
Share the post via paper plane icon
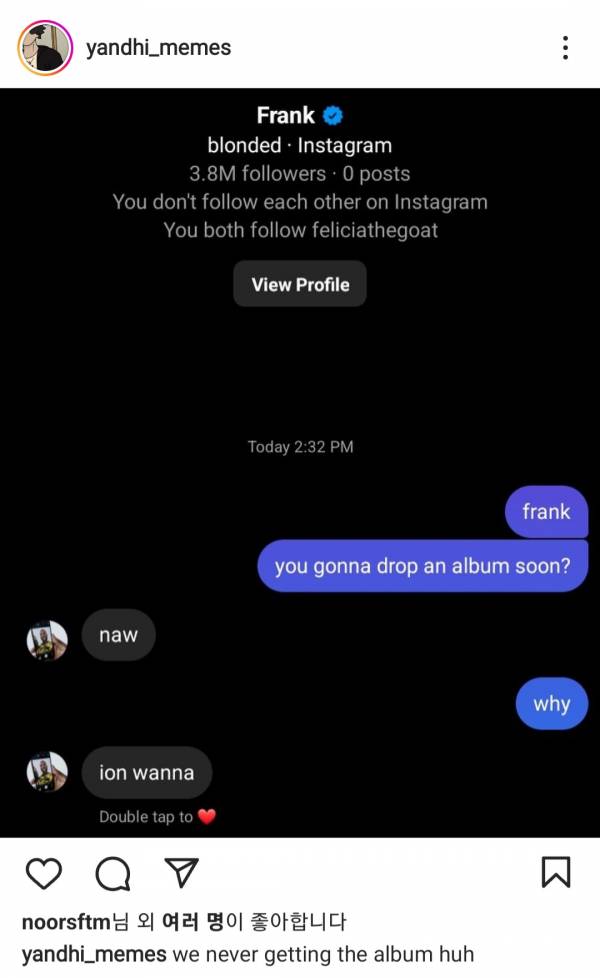181,873
